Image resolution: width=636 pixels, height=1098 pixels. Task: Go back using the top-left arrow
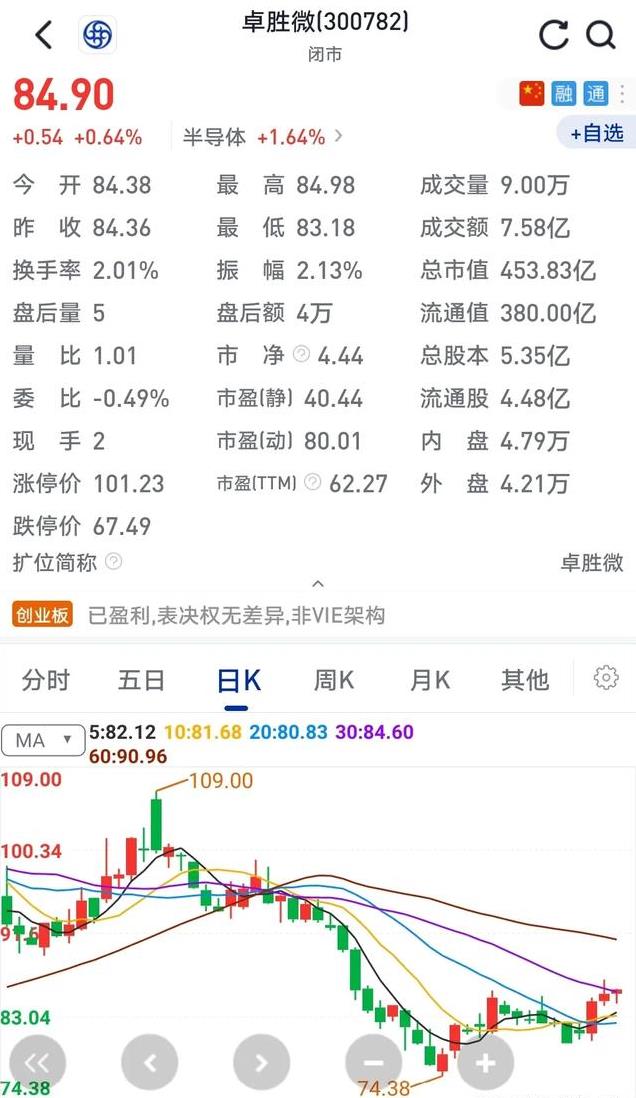click(x=43, y=35)
